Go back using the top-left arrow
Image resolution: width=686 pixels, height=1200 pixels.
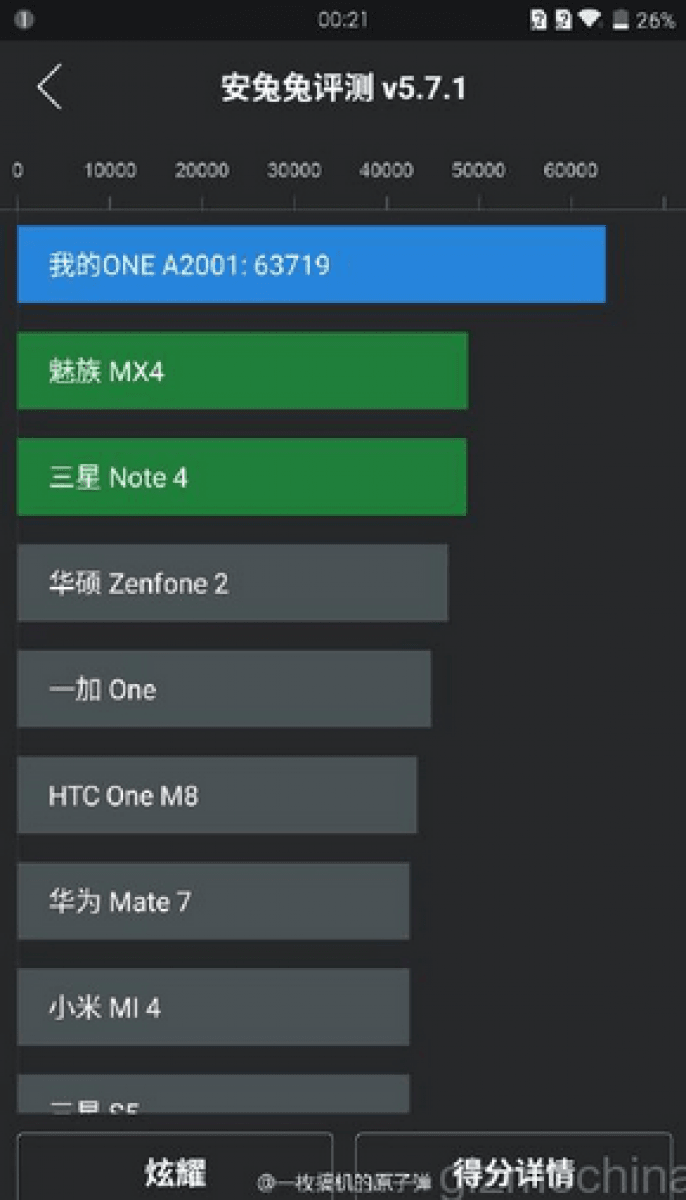click(49, 87)
